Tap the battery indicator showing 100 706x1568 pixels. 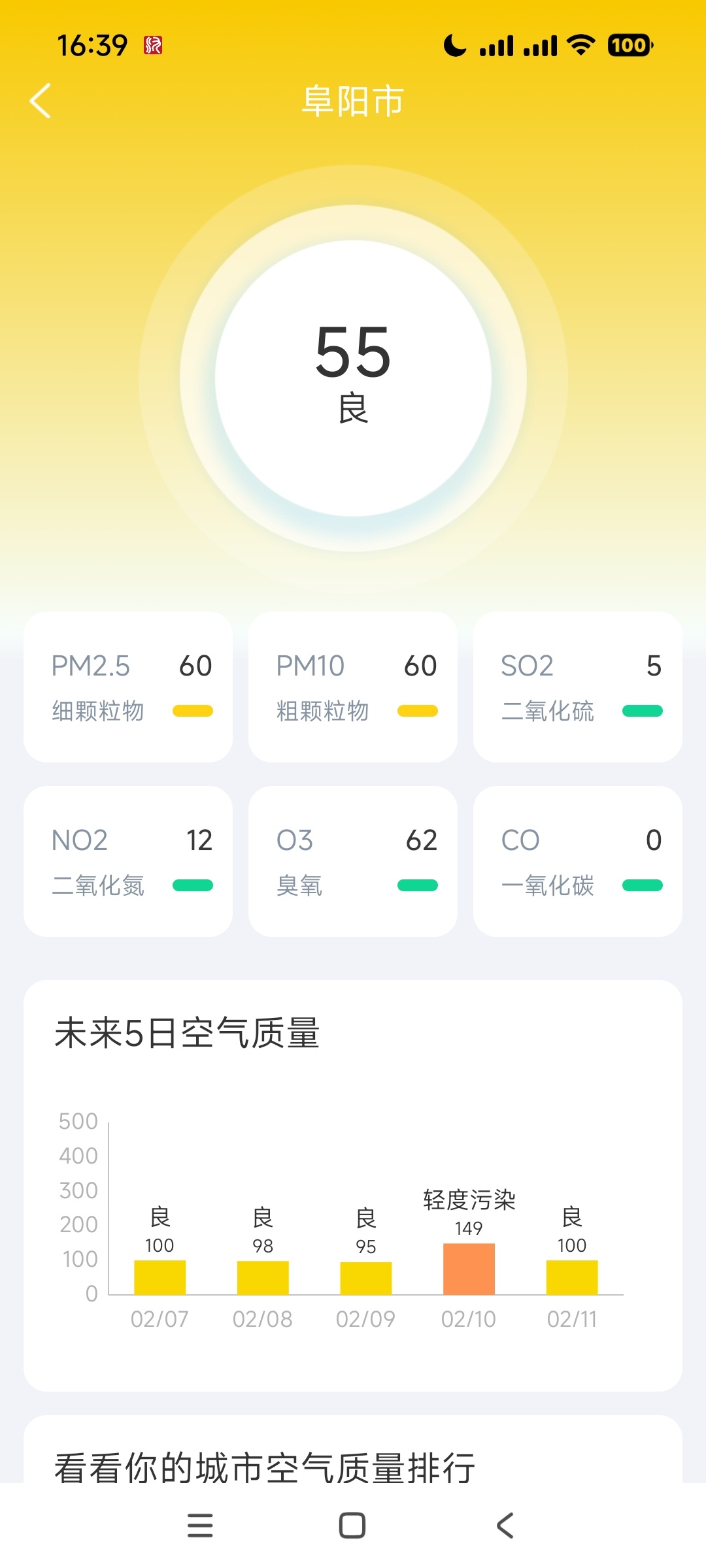(x=628, y=46)
